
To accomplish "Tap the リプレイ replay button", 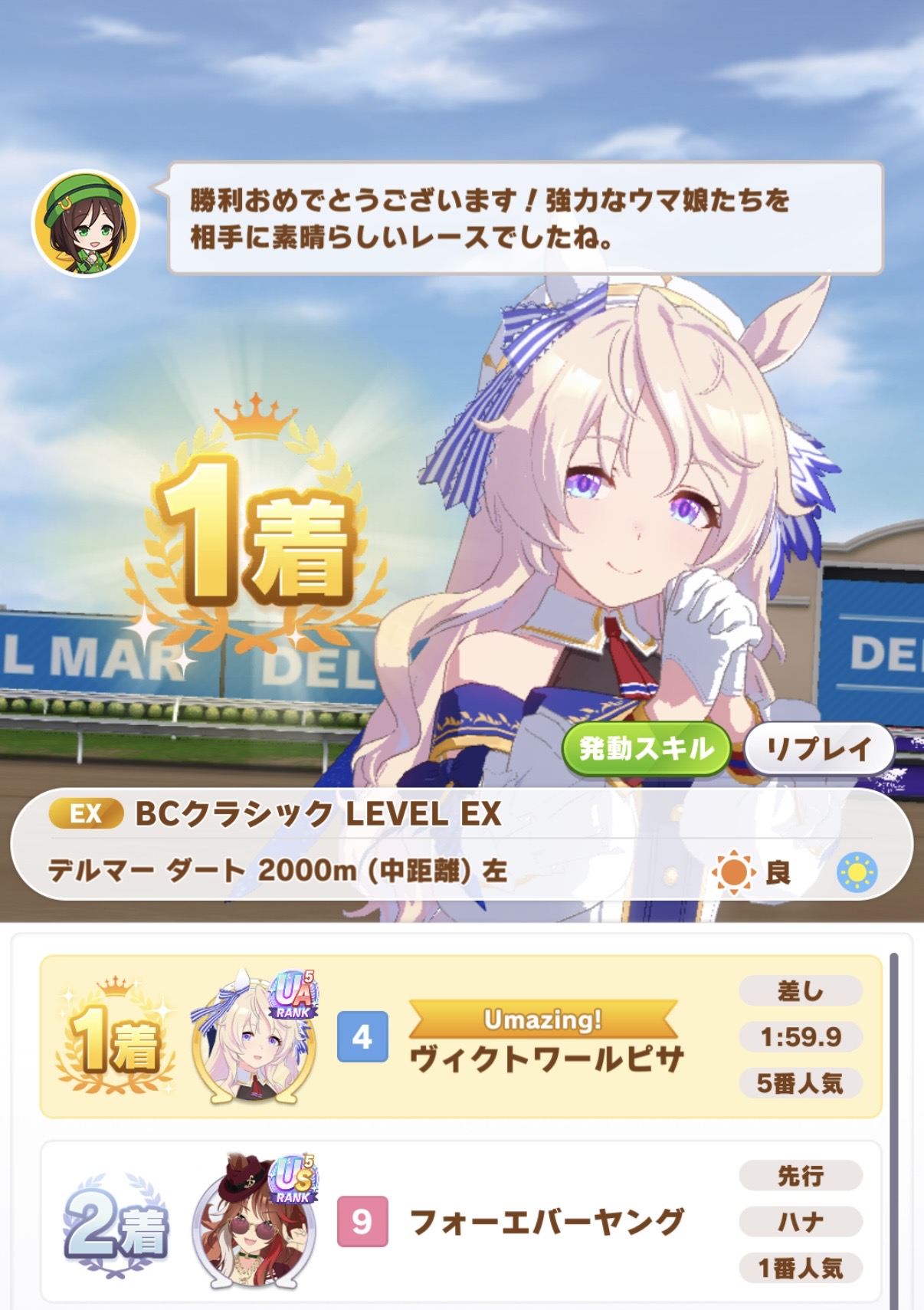I will click(x=818, y=748).
